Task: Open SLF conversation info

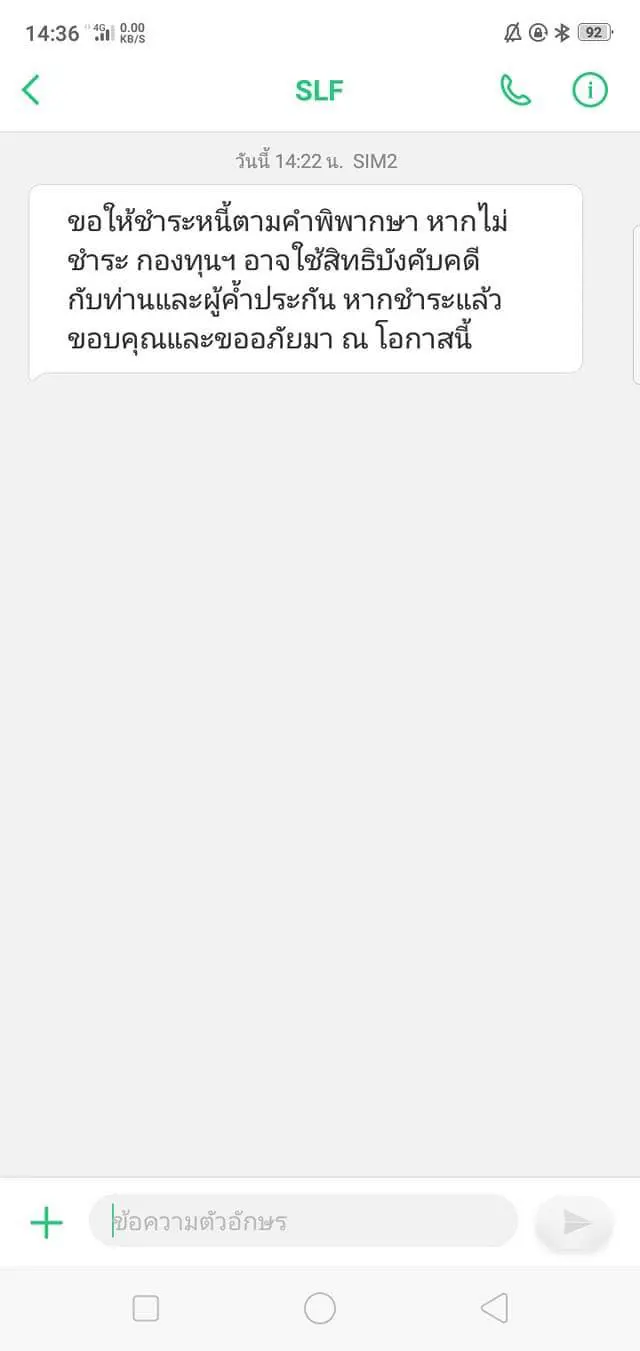Action: [x=590, y=90]
